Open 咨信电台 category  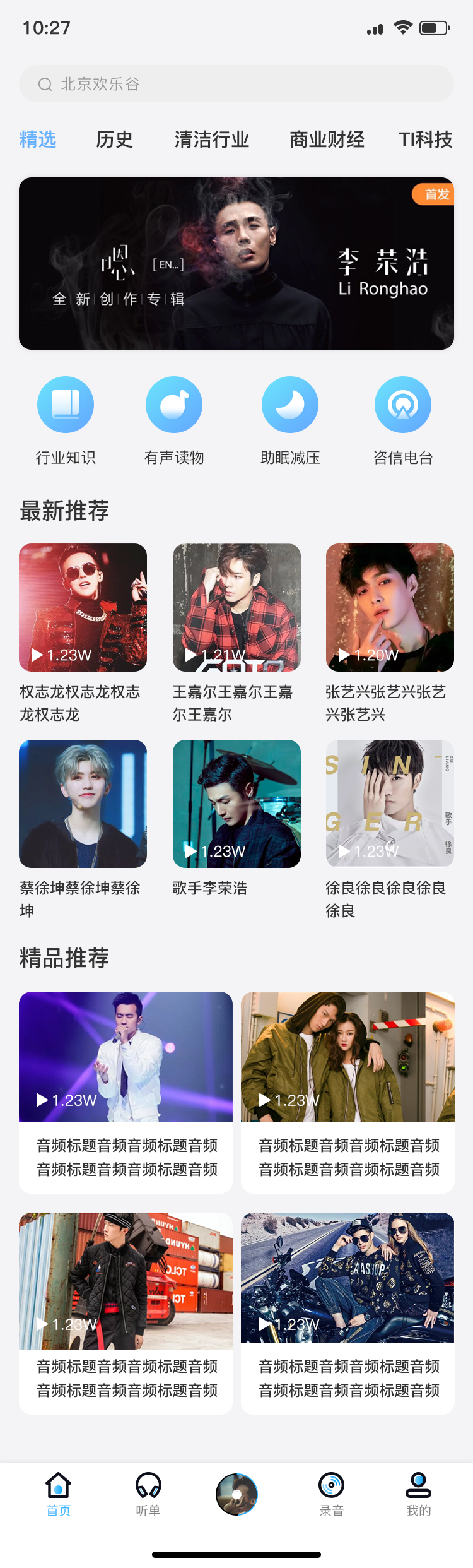pyautogui.click(x=403, y=405)
